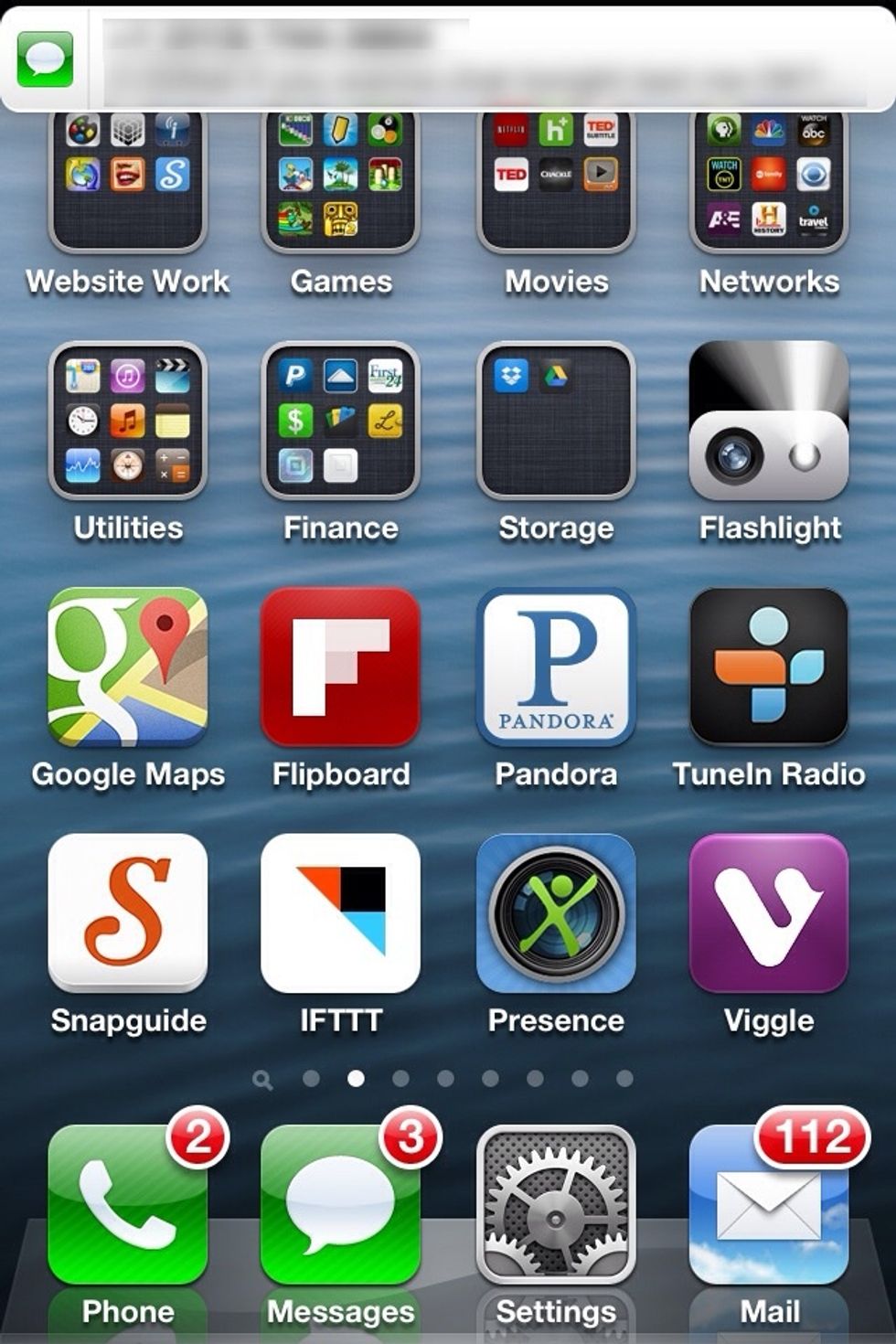
Task: Open the Flipboard app
Action: tap(341, 667)
